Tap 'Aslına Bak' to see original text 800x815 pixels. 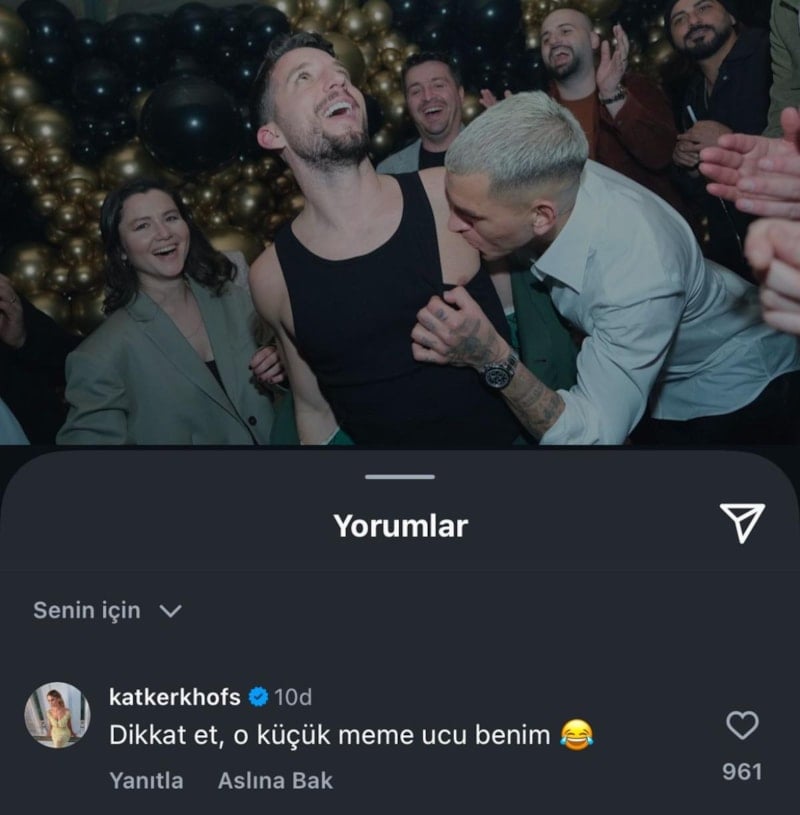275,781
